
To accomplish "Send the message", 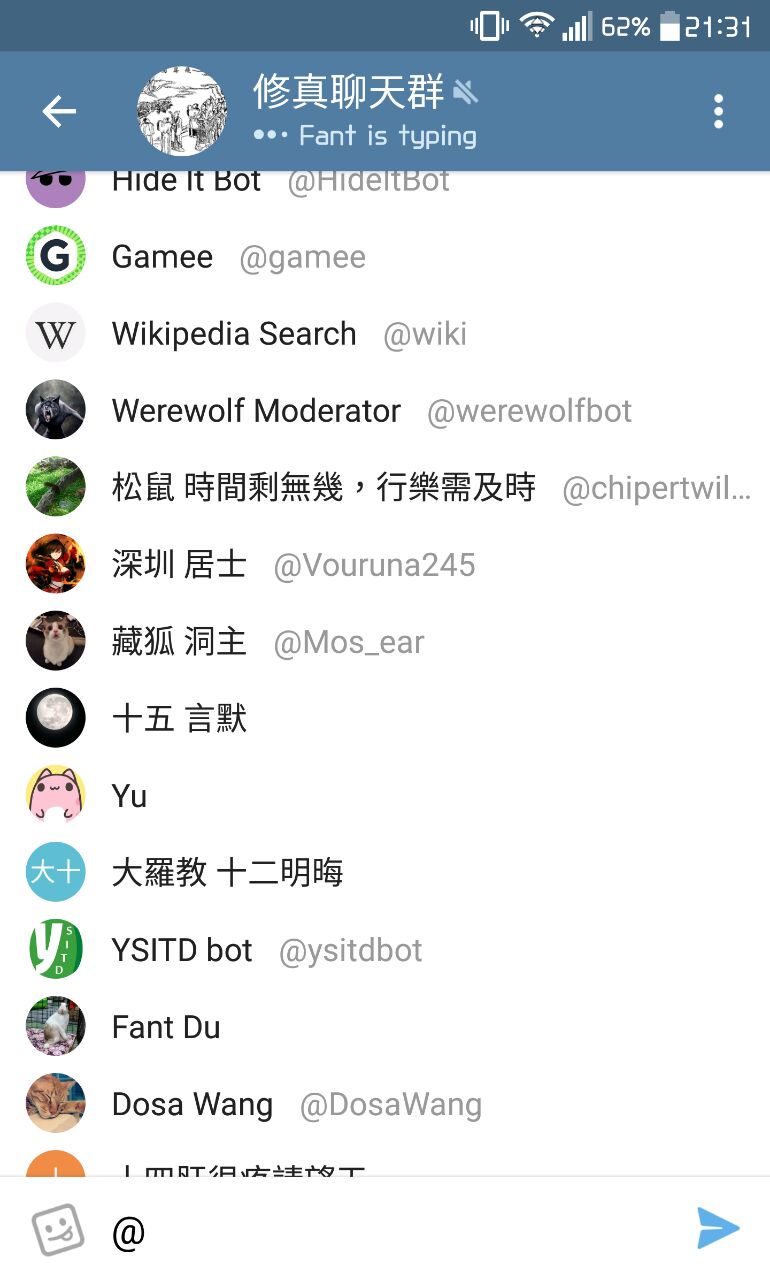I will 718,1229.
